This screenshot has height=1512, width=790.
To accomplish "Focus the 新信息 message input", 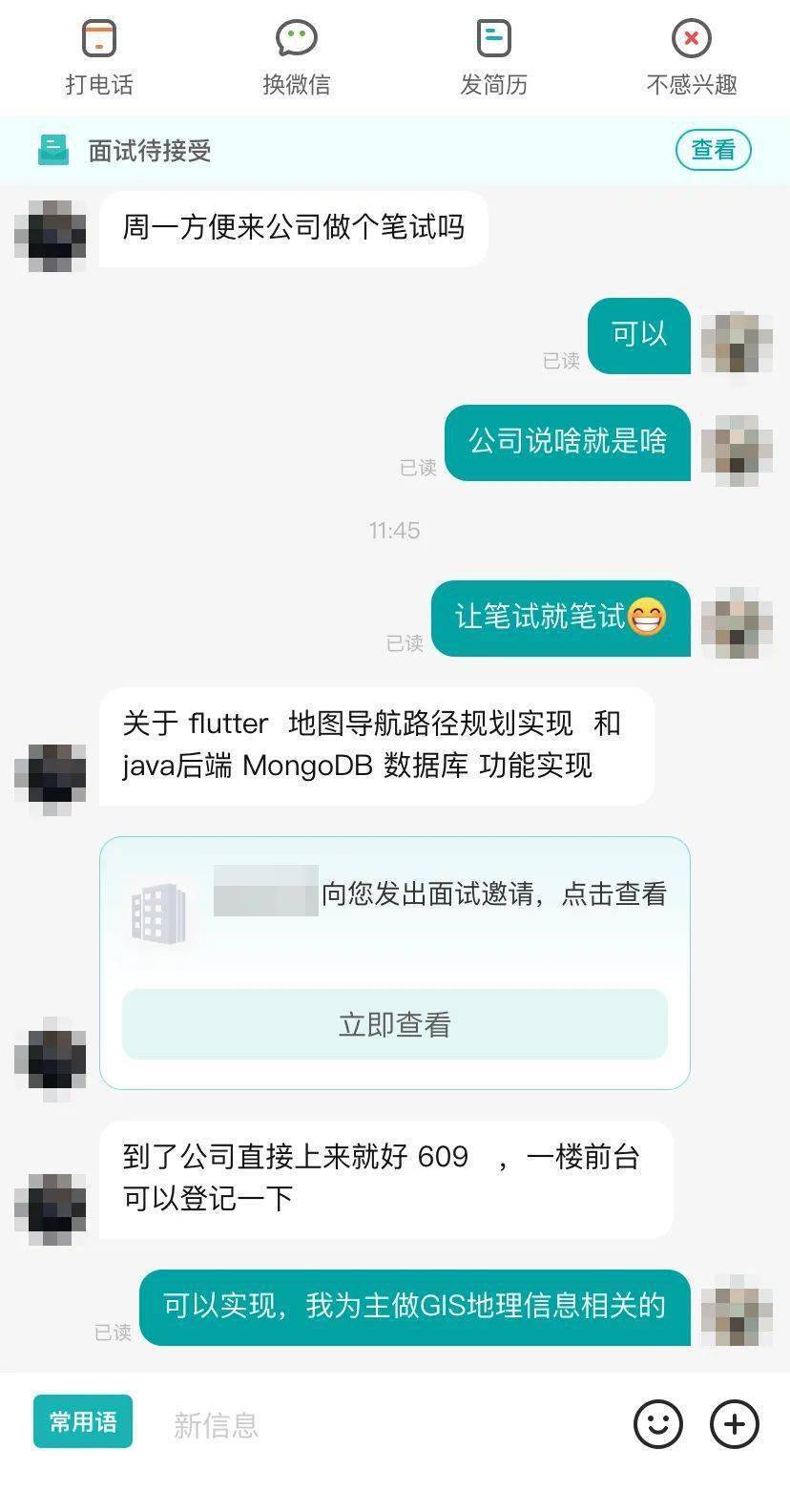I will [382, 1424].
